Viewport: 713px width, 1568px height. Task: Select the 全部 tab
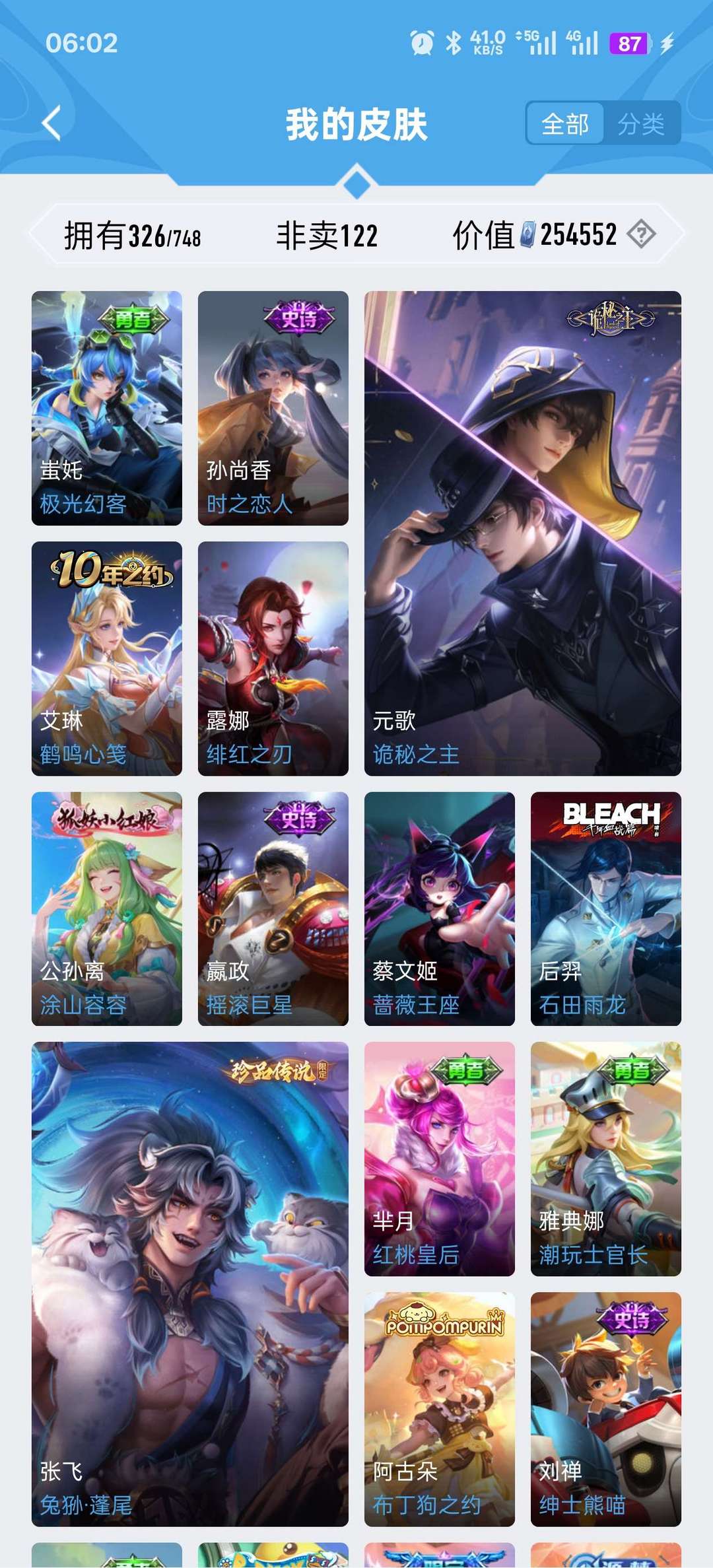(565, 123)
